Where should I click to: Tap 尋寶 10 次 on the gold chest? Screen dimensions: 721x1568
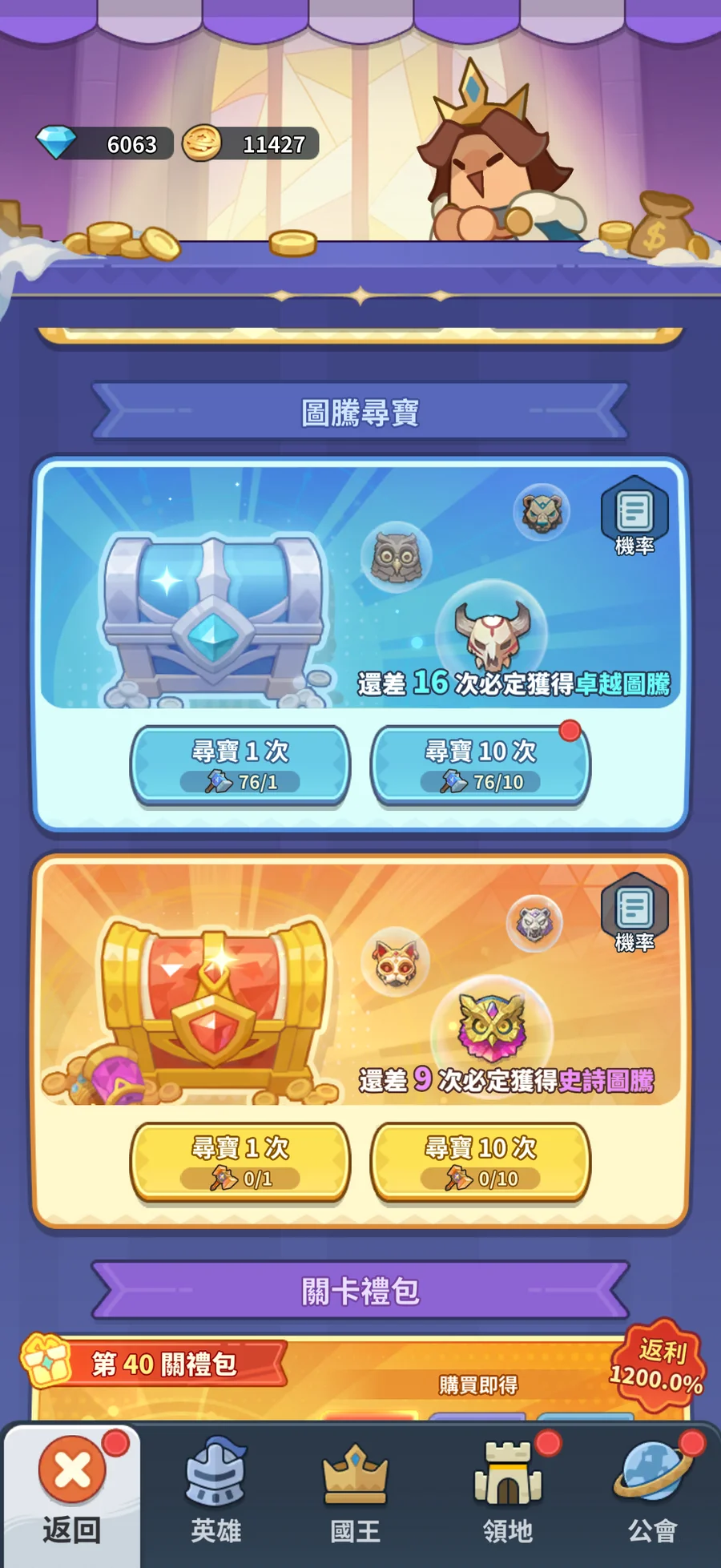click(x=480, y=1162)
